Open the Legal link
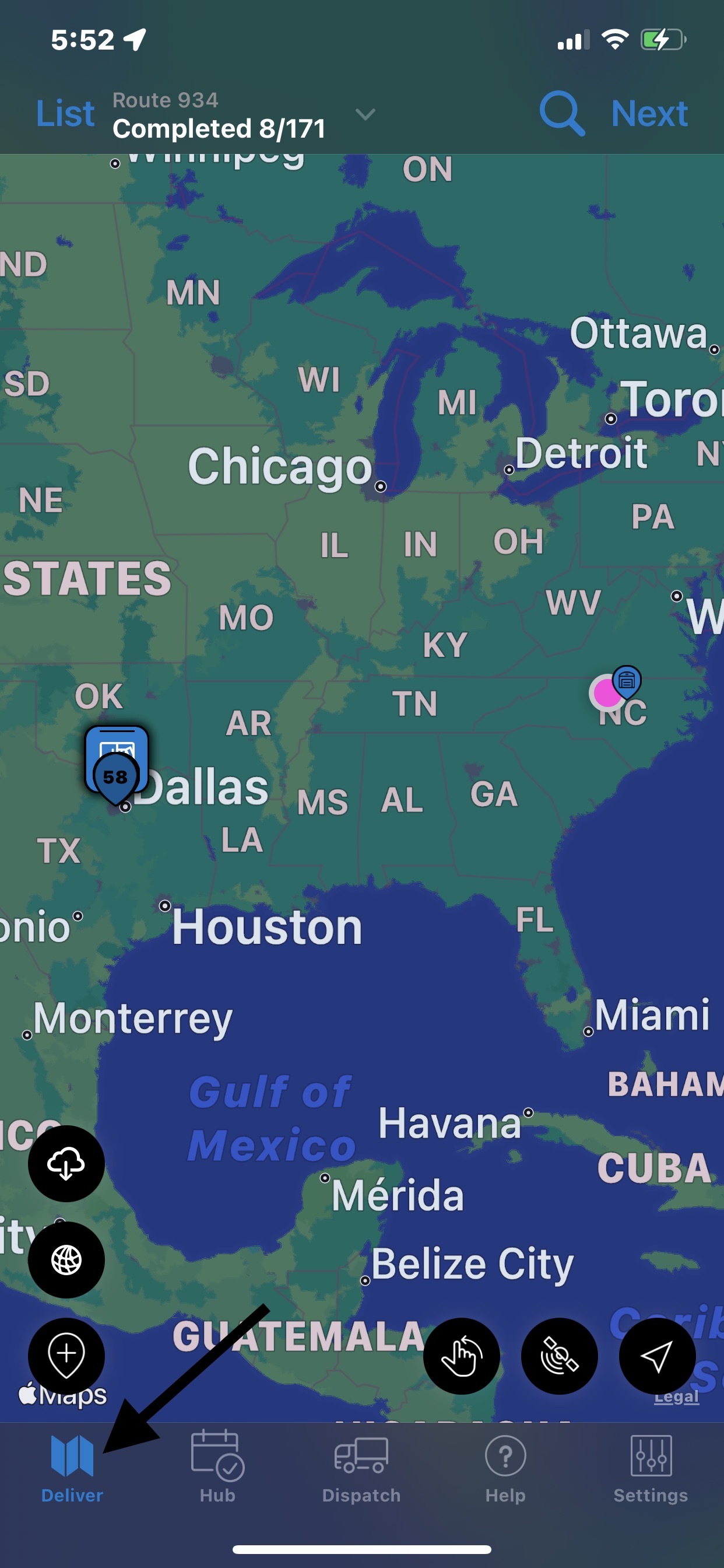724x1568 pixels. point(676,1397)
